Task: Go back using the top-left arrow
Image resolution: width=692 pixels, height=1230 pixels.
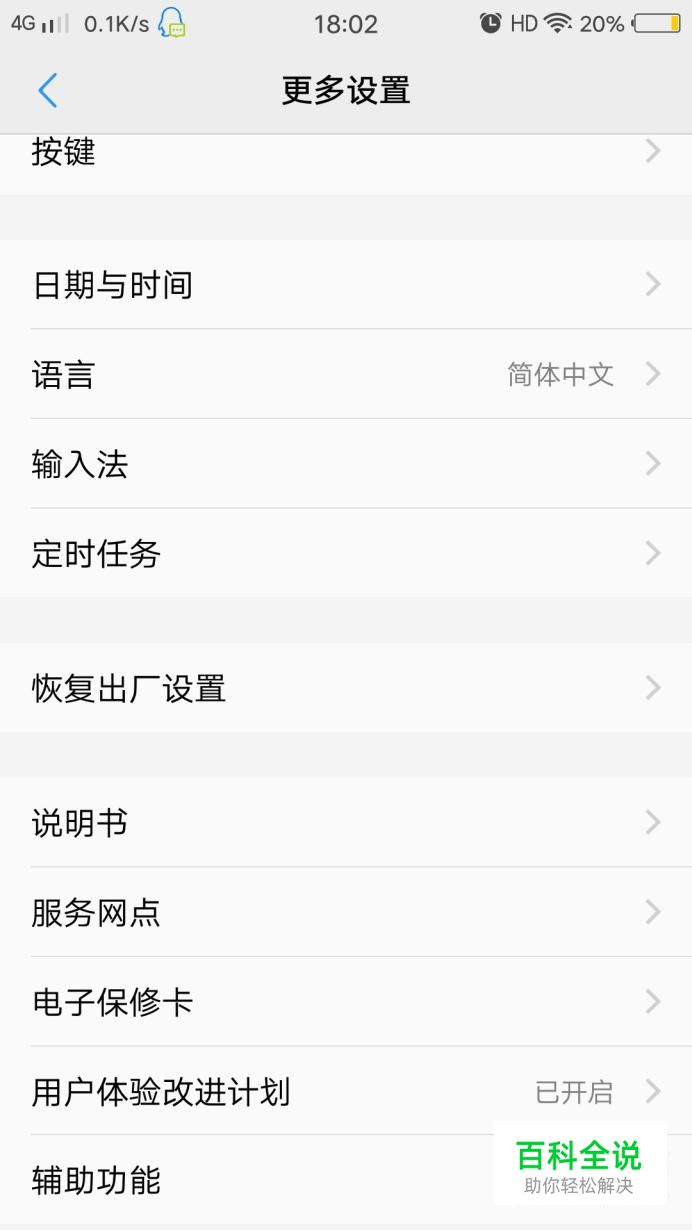Action: click(x=47, y=91)
